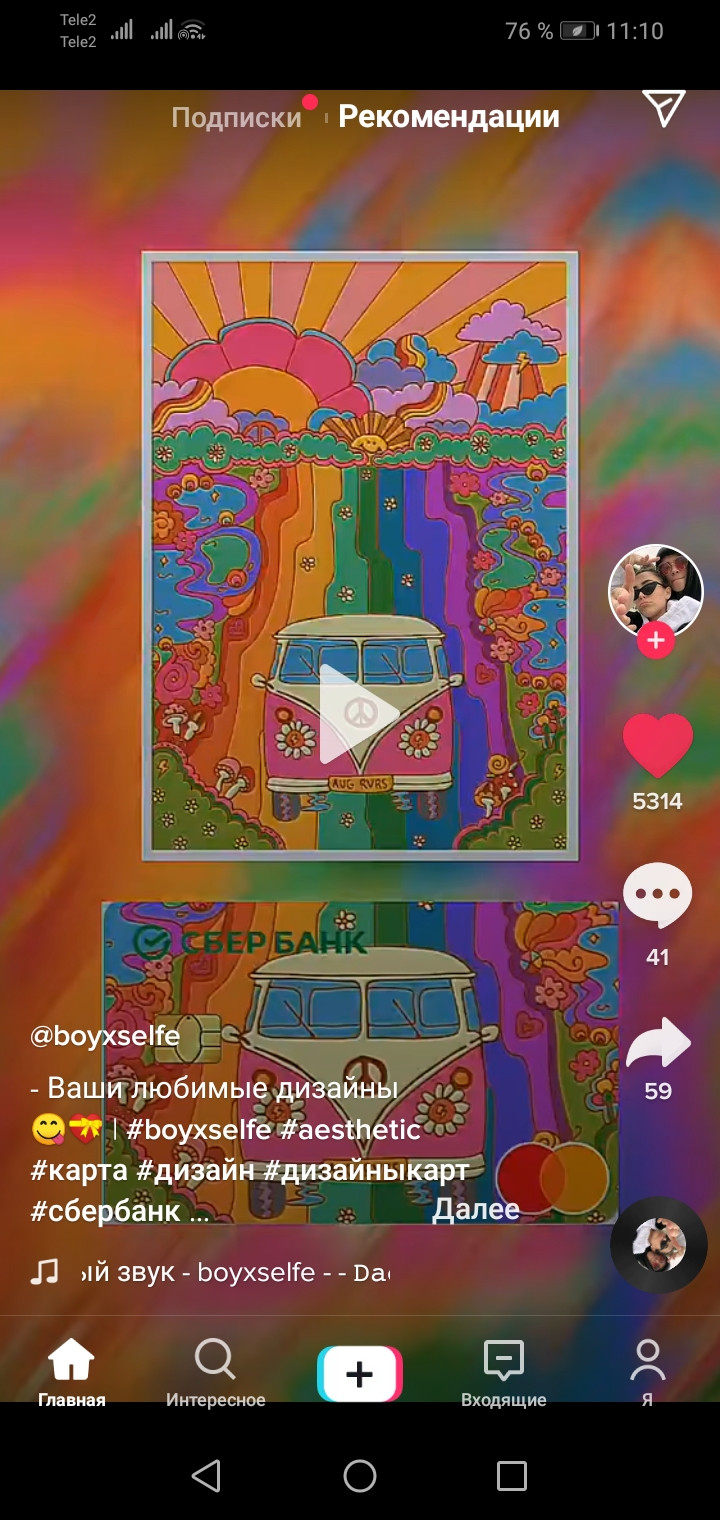This screenshot has height=1520, width=720.
Task: Tap the оригинальный звук track name
Action: tap(235, 1273)
